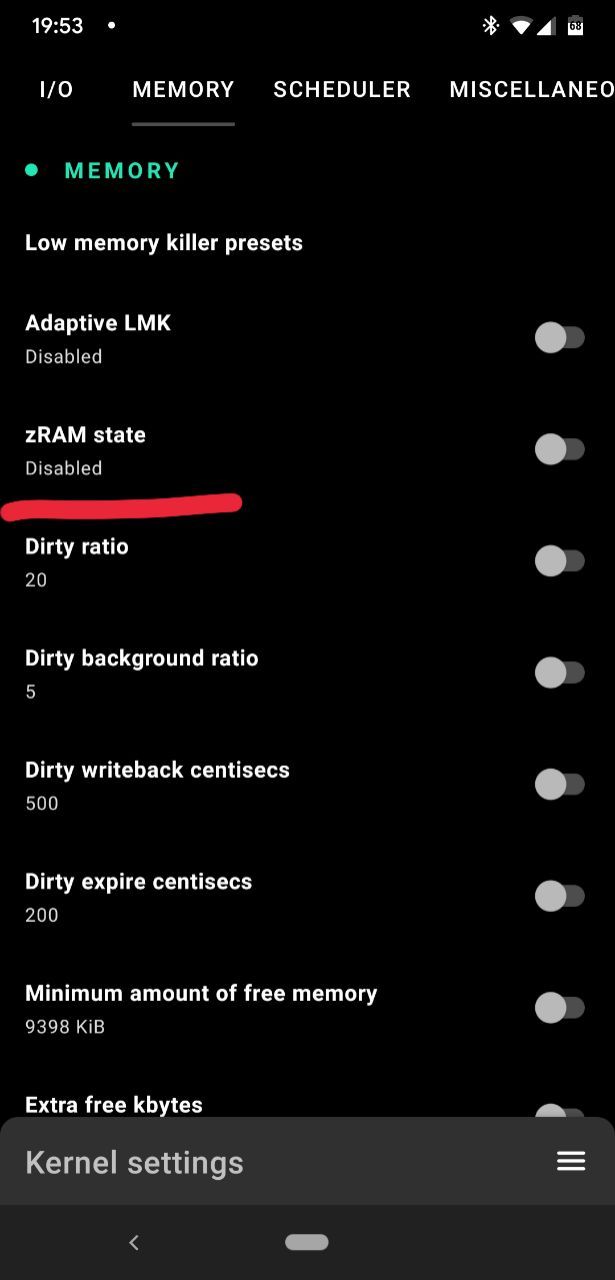The width and height of the screenshot is (615, 1280).
Task: Open Low memory killer presets
Action: pos(164,243)
